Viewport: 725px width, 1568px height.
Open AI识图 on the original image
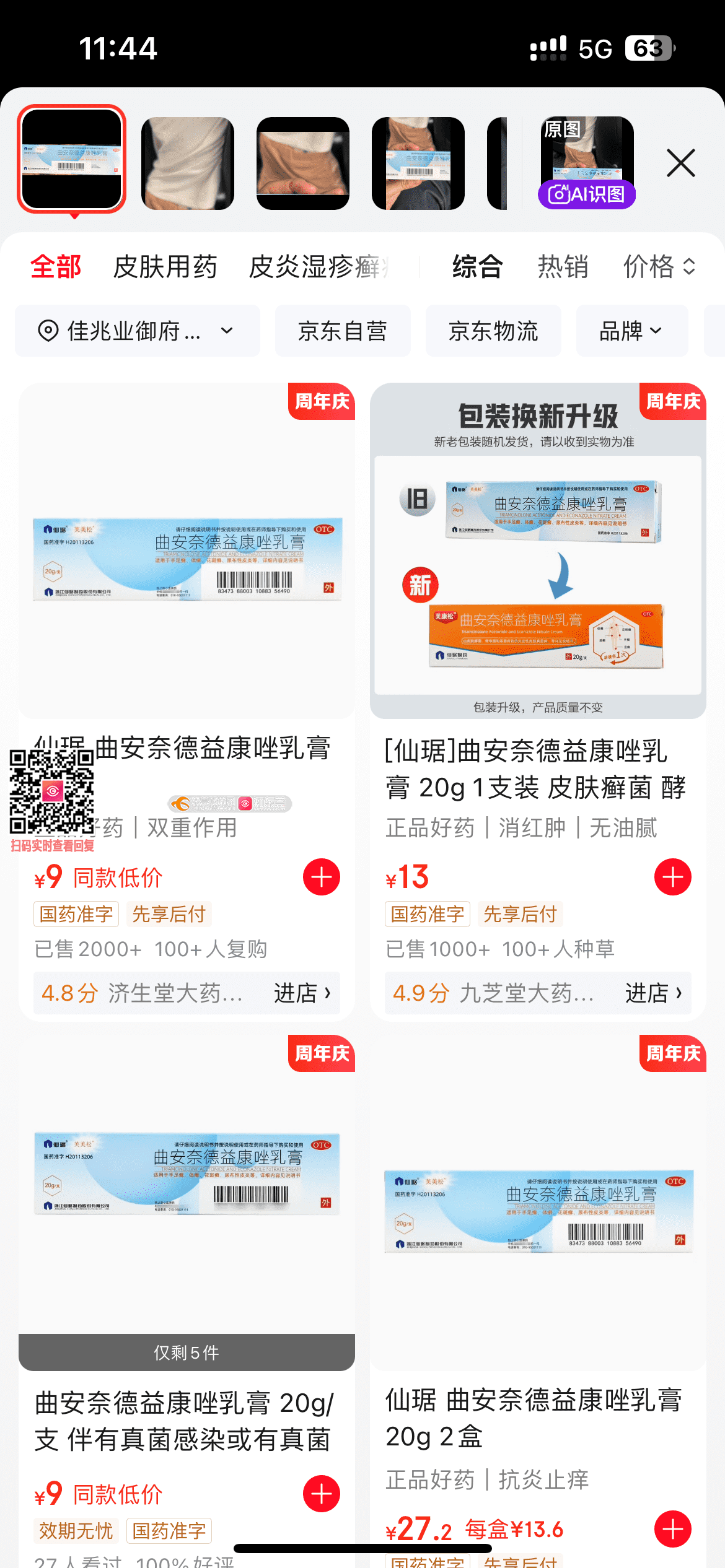click(586, 194)
